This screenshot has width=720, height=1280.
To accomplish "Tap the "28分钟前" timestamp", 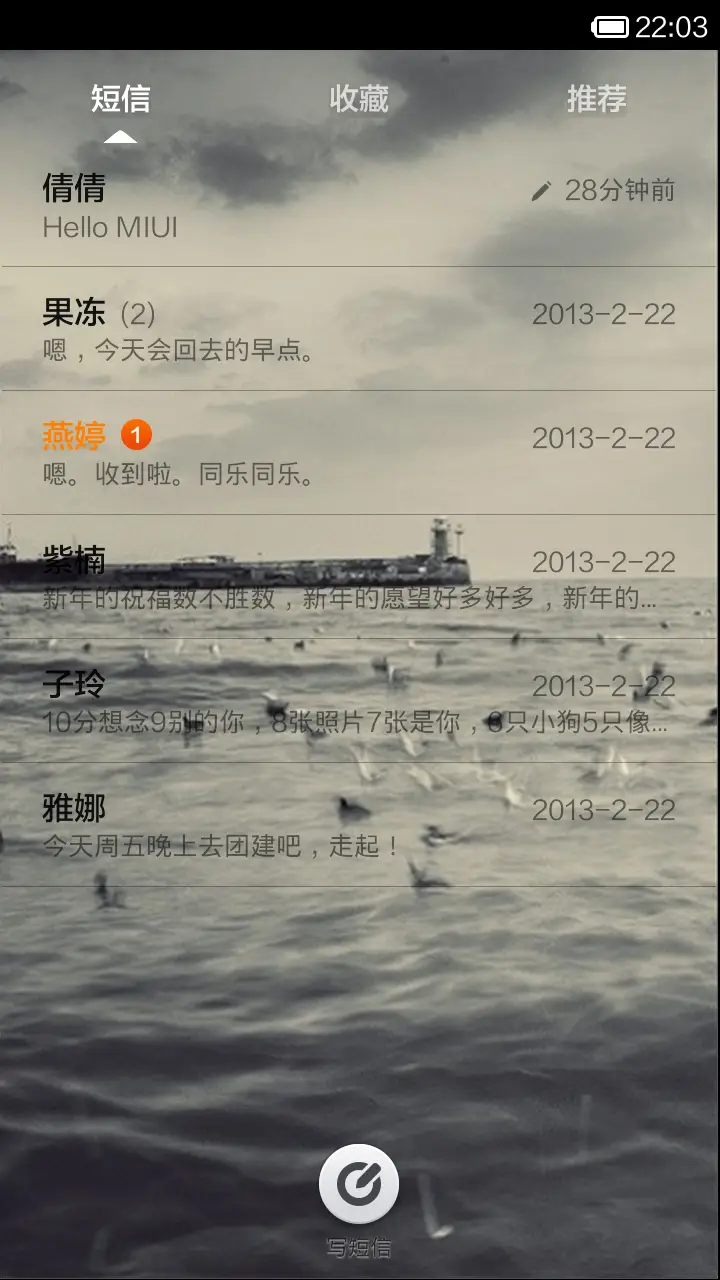I will [x=620, y=188].
